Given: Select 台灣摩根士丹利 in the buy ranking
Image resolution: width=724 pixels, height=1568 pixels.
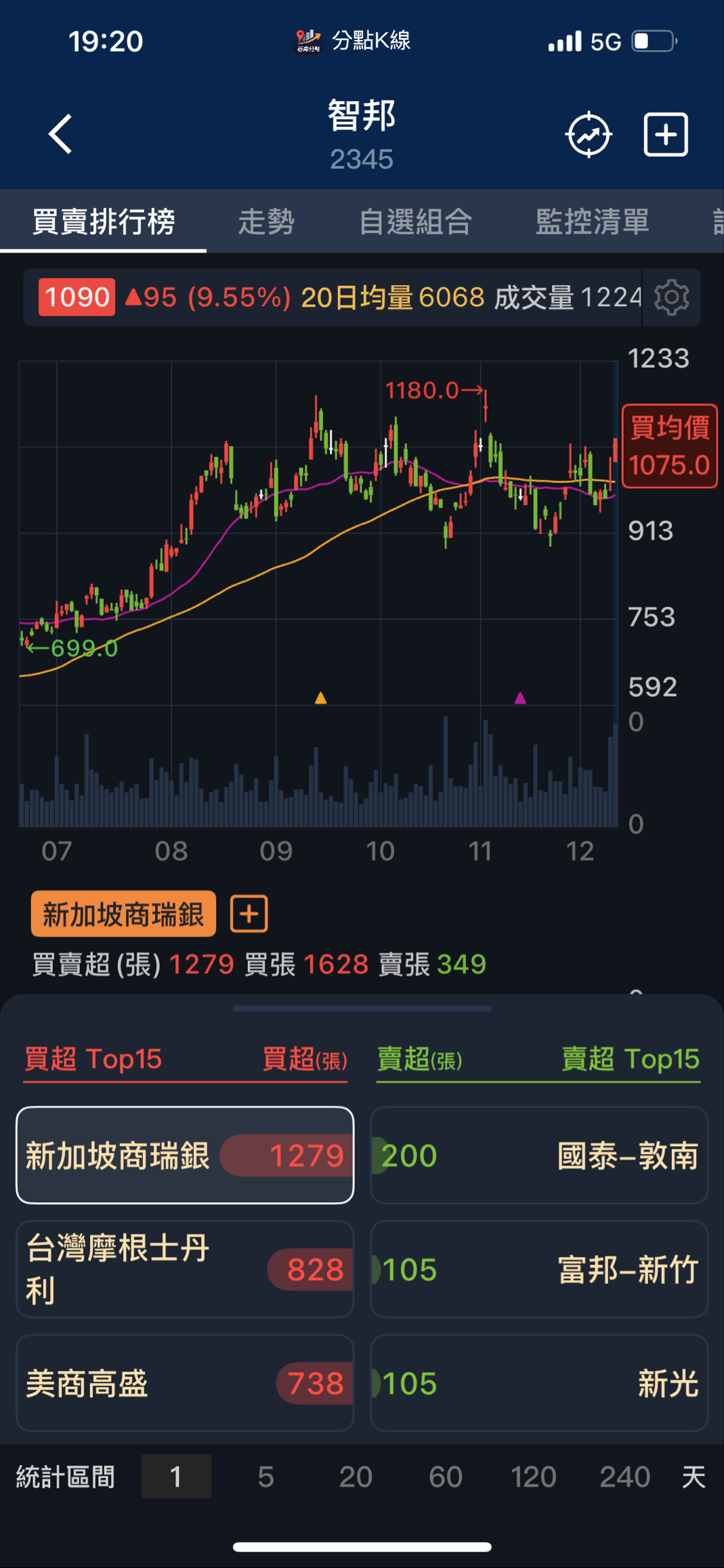Looking at the screenshot, I should (x=185, y=1269).
